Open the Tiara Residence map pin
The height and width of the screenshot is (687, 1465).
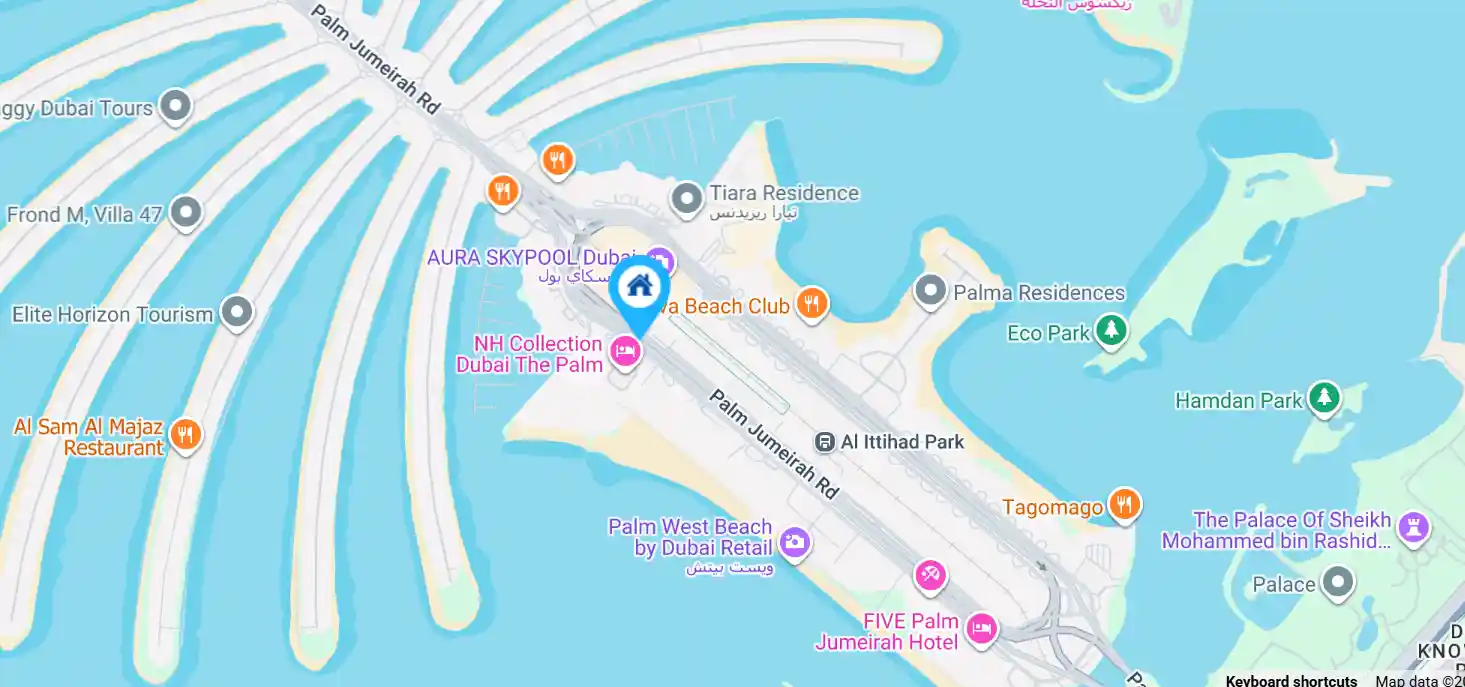[x=686, y=198]
